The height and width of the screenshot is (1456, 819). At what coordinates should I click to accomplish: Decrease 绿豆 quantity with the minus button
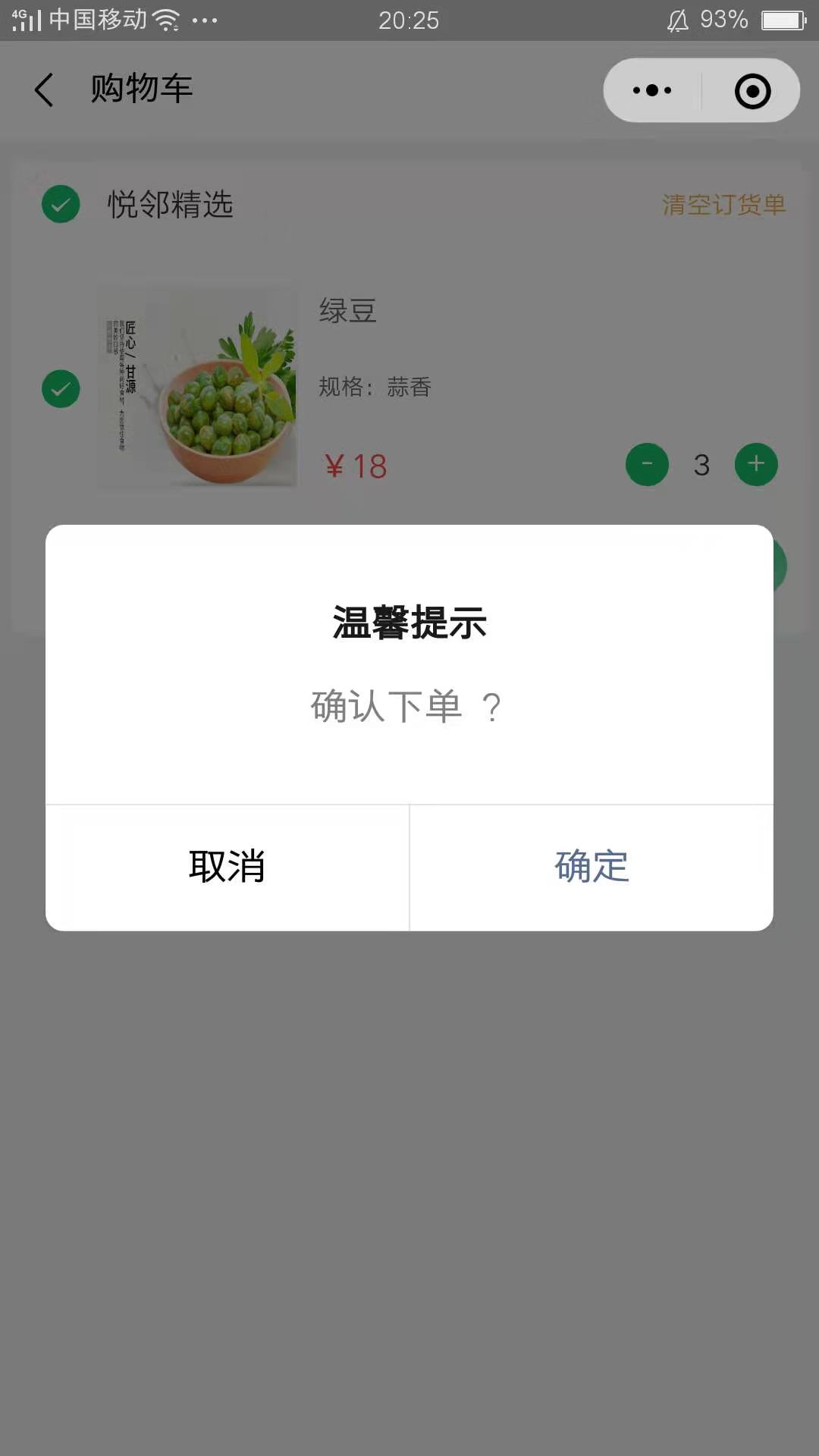click(x=647, y=464)
